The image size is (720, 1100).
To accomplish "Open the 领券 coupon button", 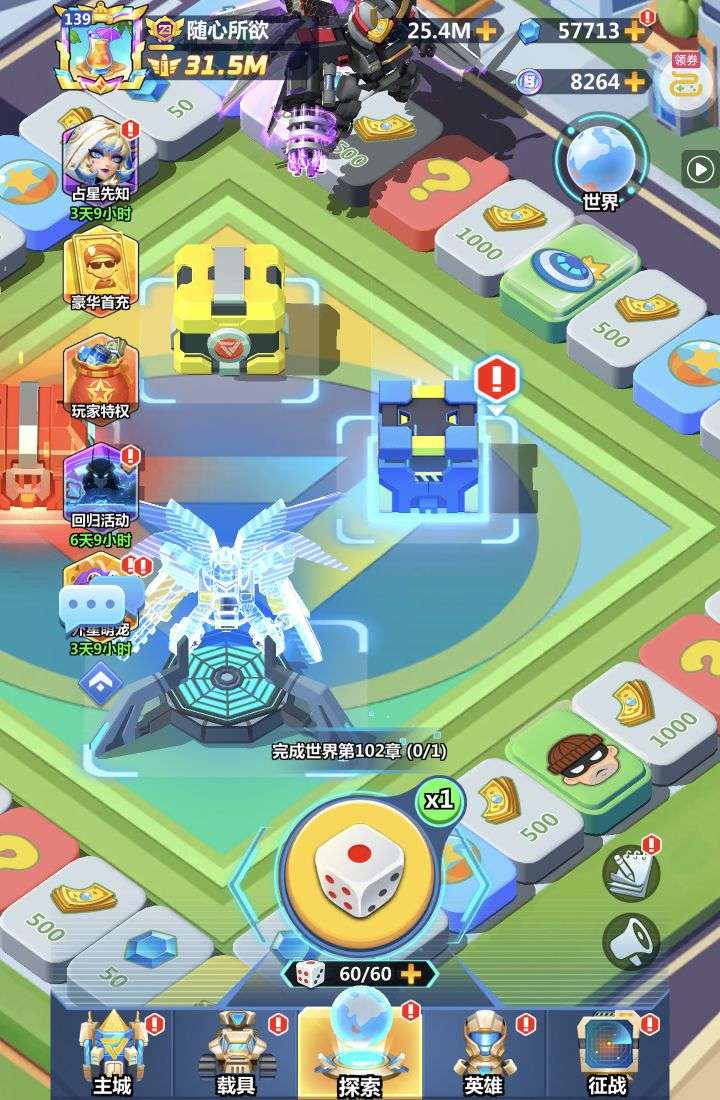I will [686, 82].
